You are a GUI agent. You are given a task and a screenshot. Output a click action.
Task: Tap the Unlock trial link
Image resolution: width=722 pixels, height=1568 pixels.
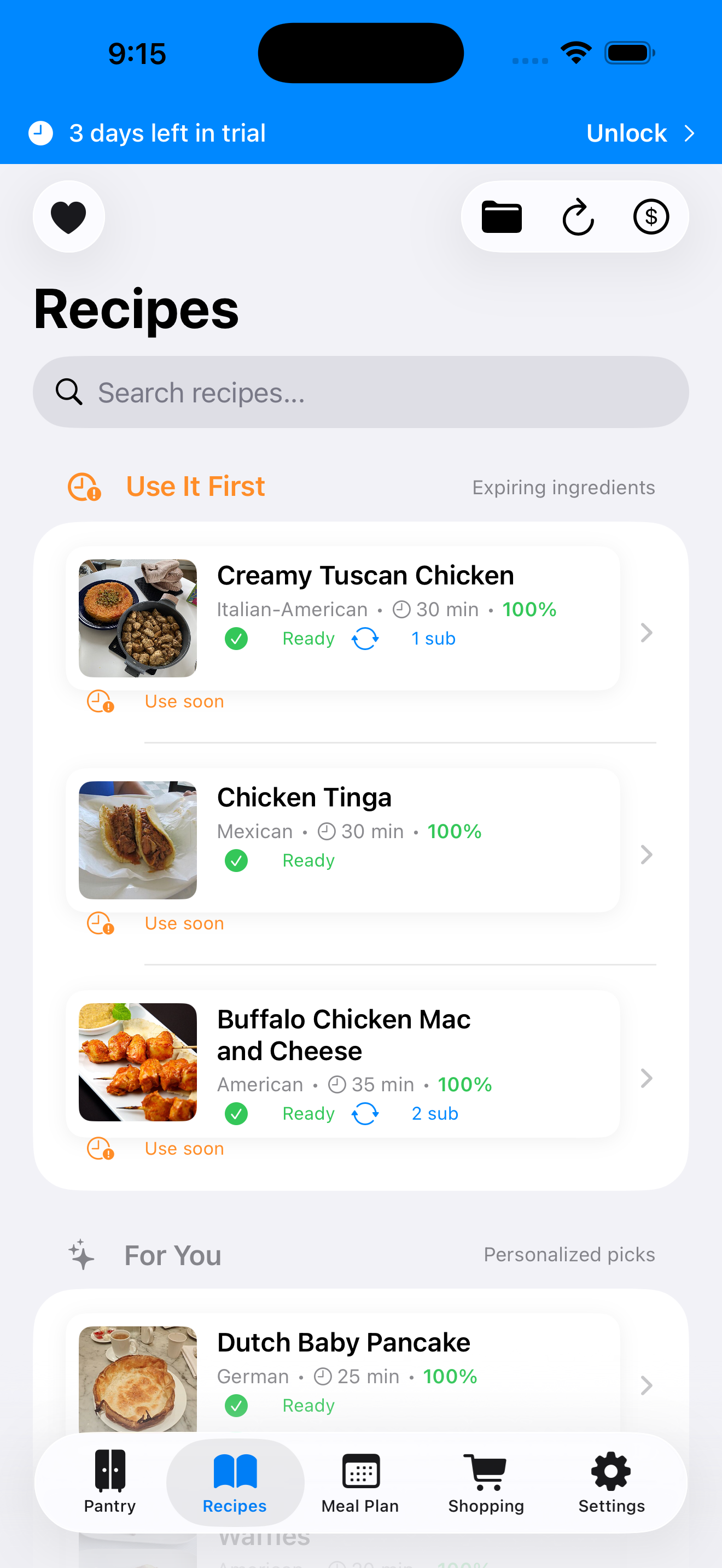tap(626, 133)
